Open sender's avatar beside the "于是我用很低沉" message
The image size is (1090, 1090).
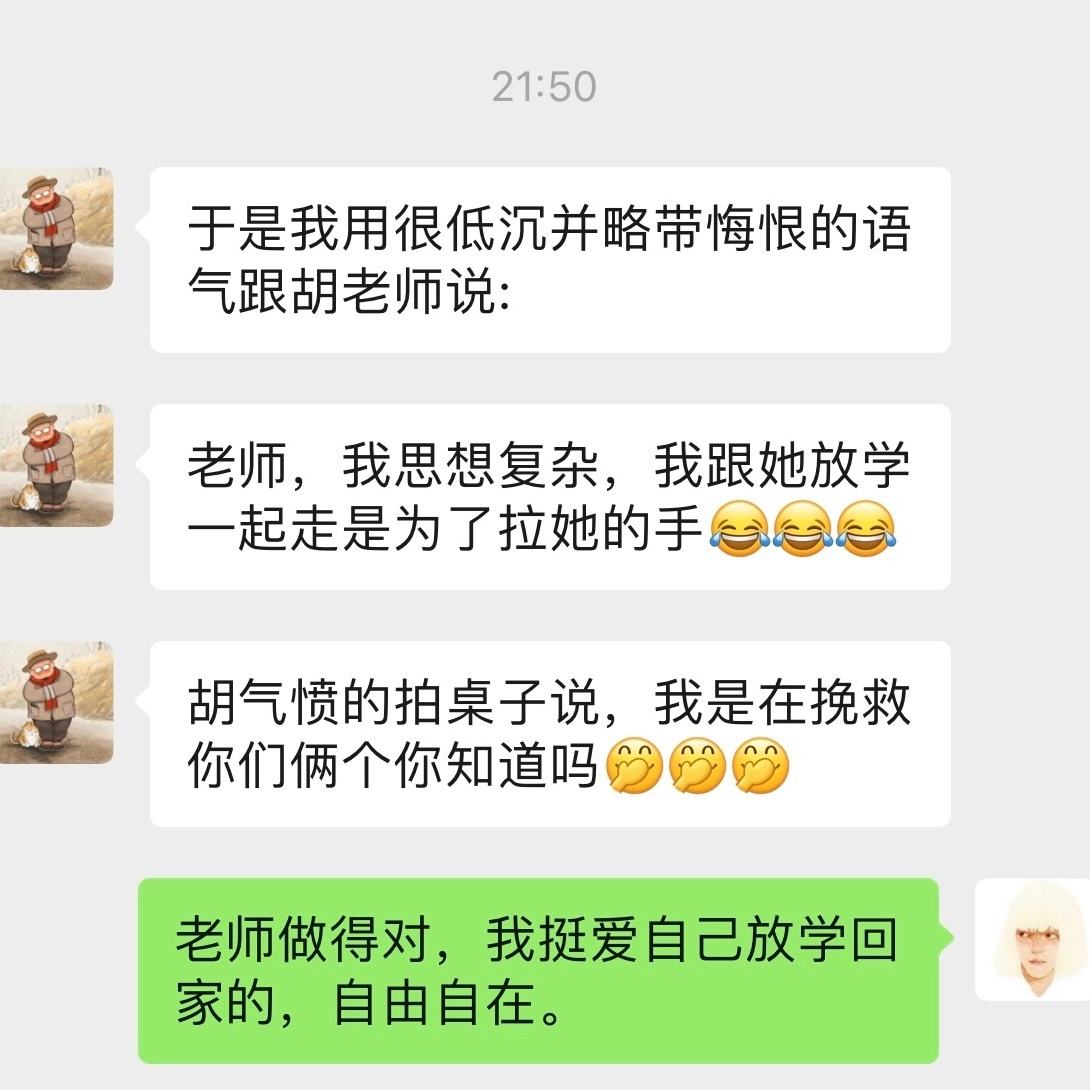pyautogui.click(x=55, y=229)
